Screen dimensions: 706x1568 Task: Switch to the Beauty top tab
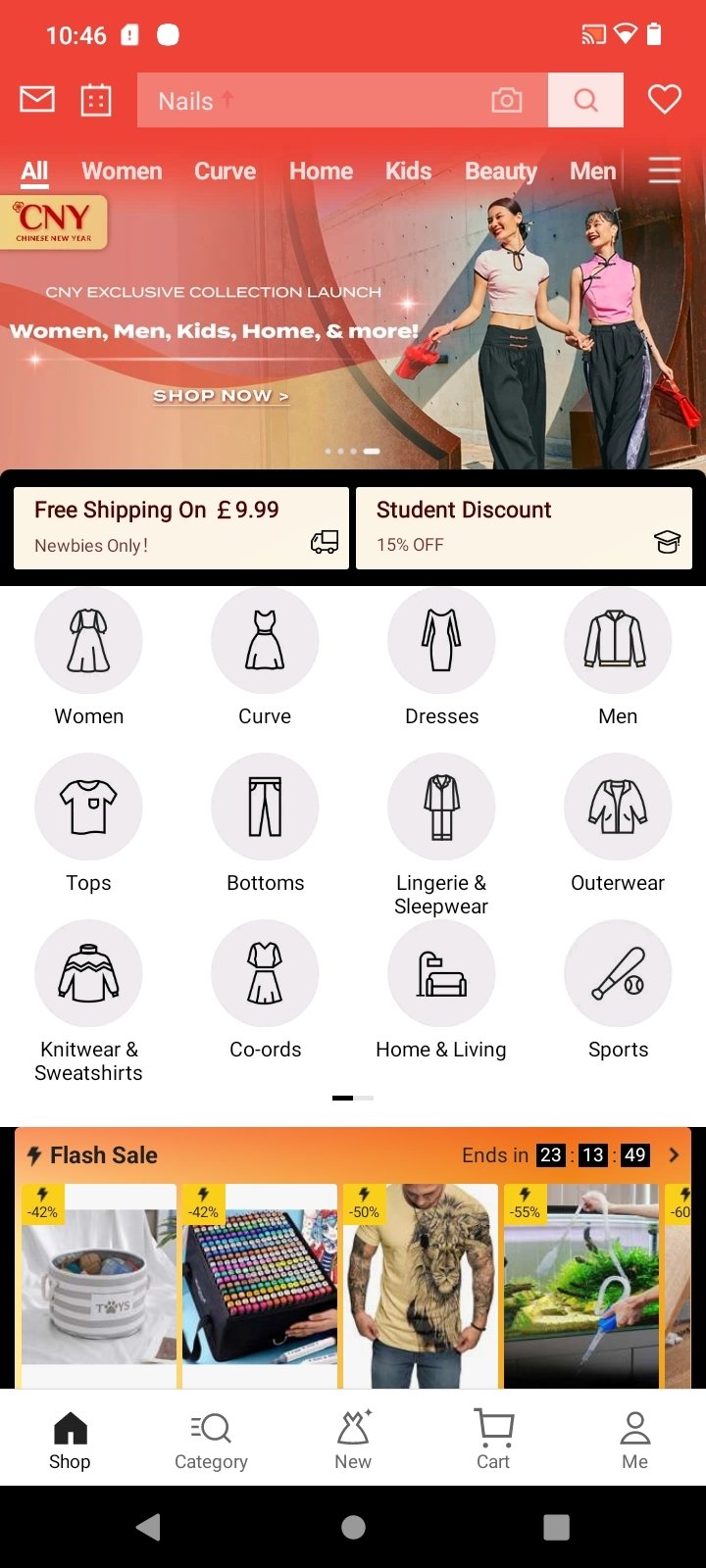coord(500,171)
